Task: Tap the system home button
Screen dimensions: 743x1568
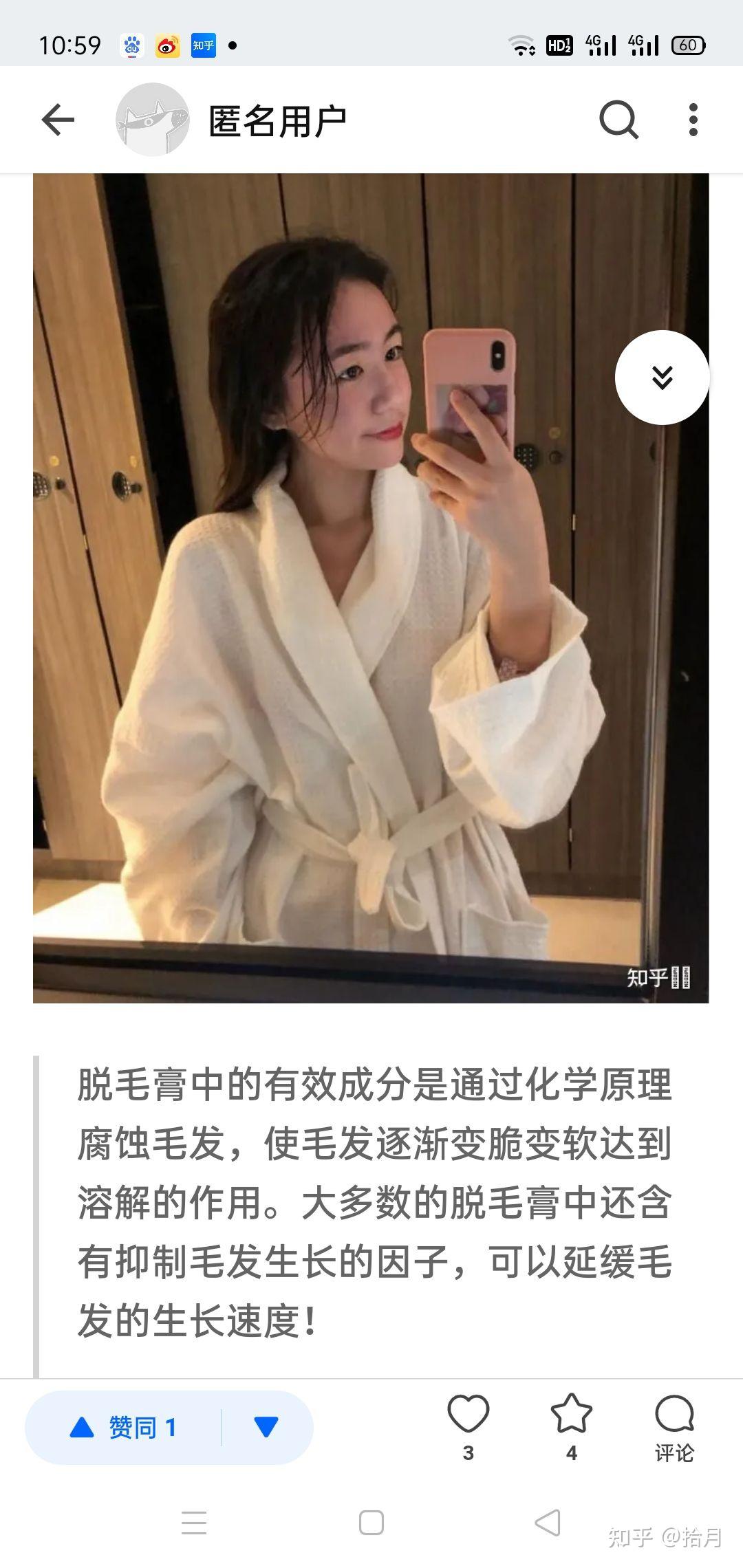Action: point(371,1523)
